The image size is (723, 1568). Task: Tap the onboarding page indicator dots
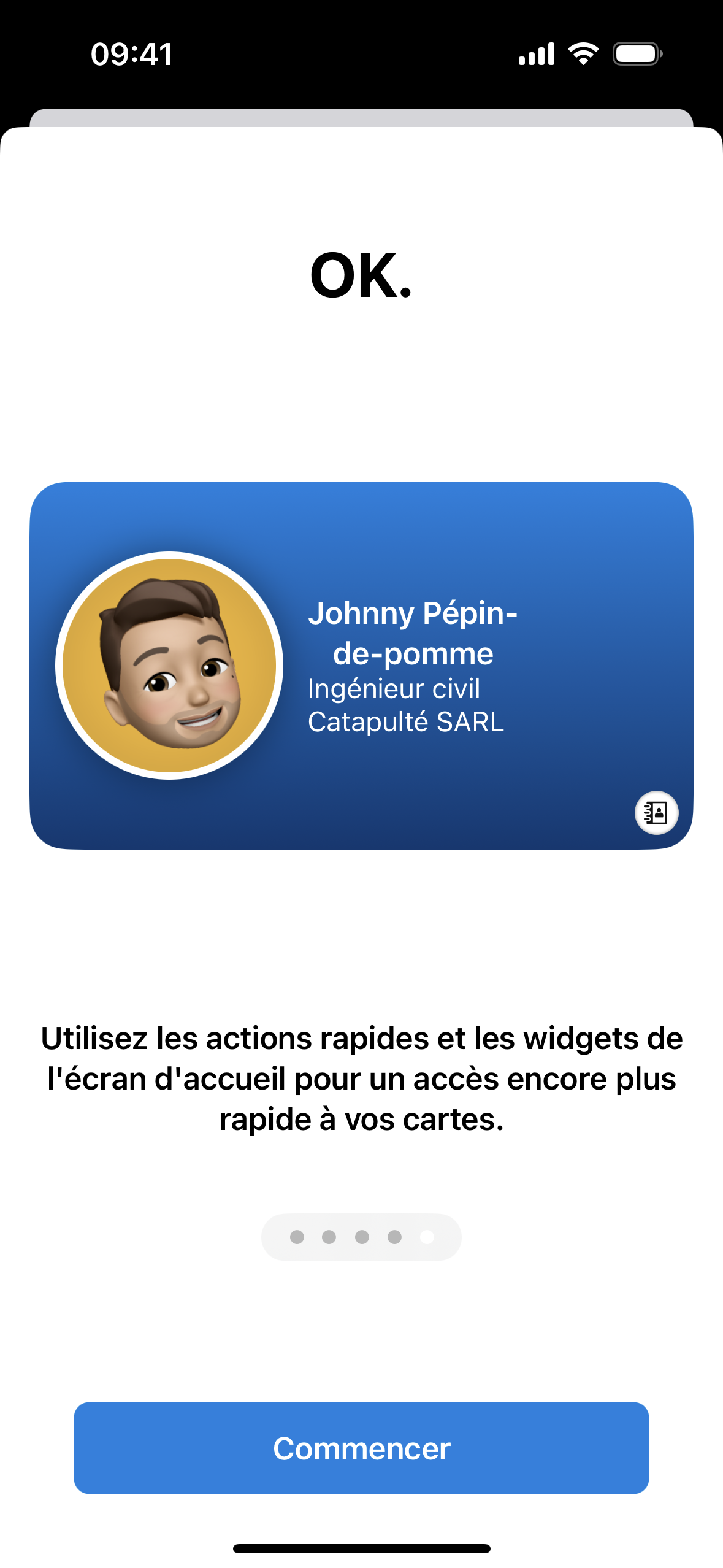[361, 1237]
